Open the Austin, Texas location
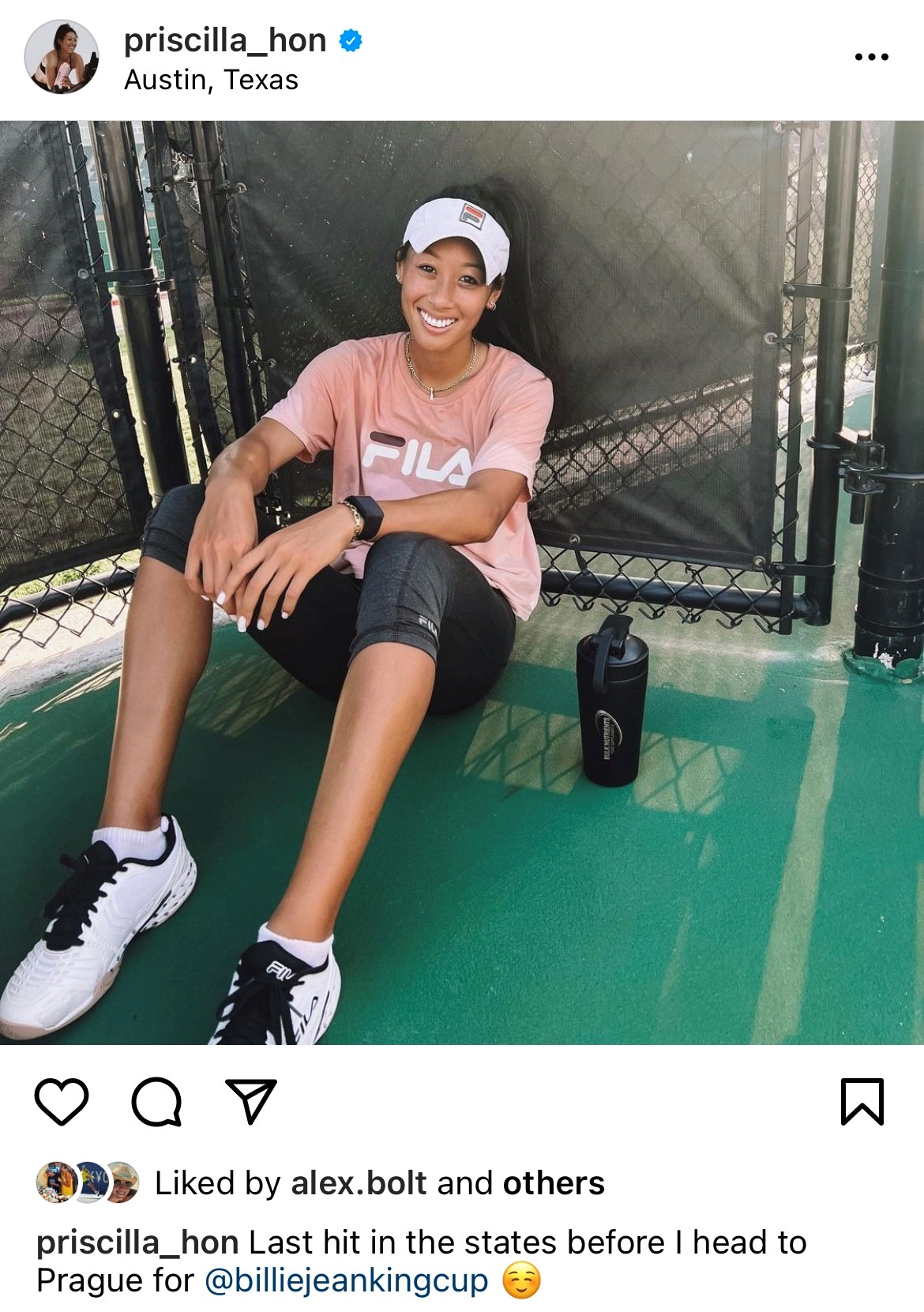Screen dimensions: 924x1312 (x=211, y=80)
